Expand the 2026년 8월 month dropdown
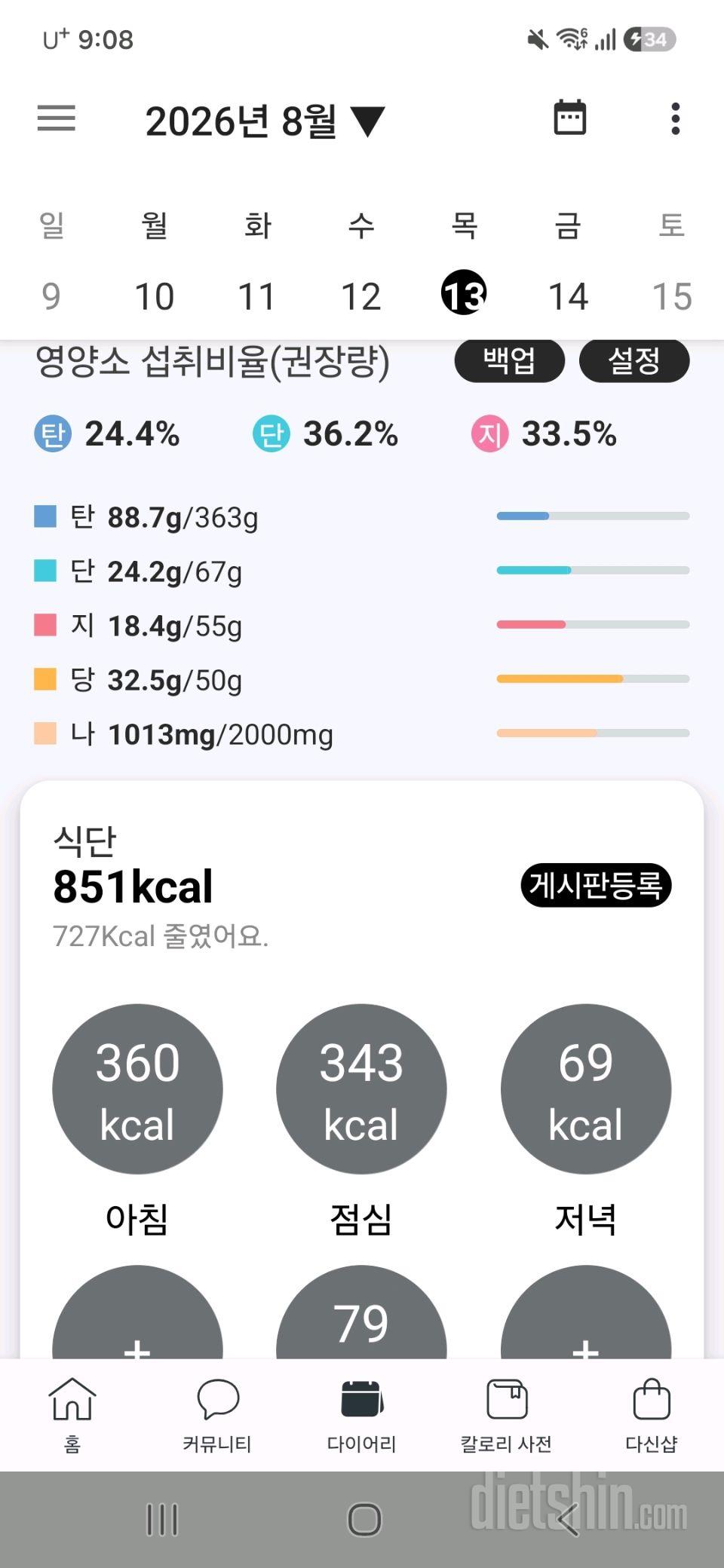The width and height of the screenshot is (724, 1568). [x=265, y=121]
